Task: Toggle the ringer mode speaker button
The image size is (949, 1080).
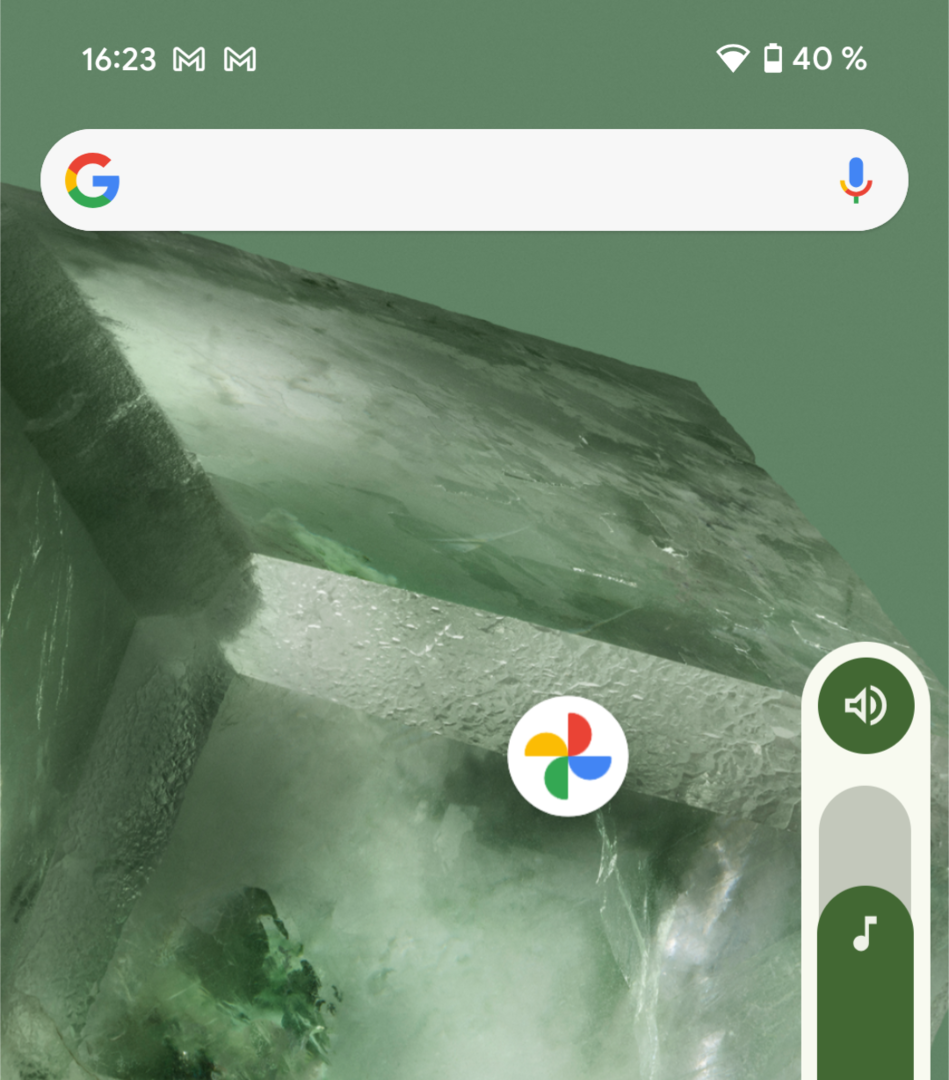Action: point(865,706)
